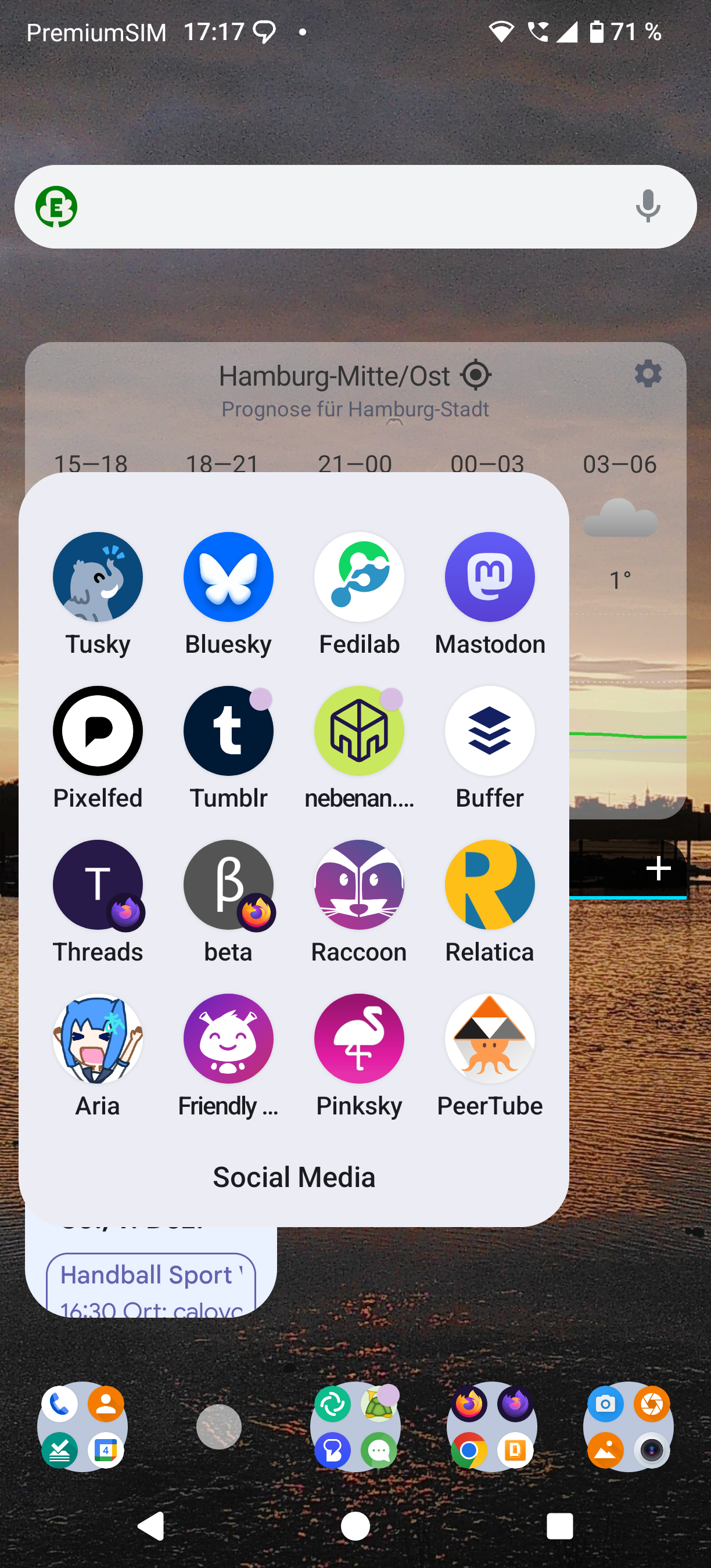Open the Friendly app
The width and height of the screenshot is (711, 1568).
(228, 1039)
